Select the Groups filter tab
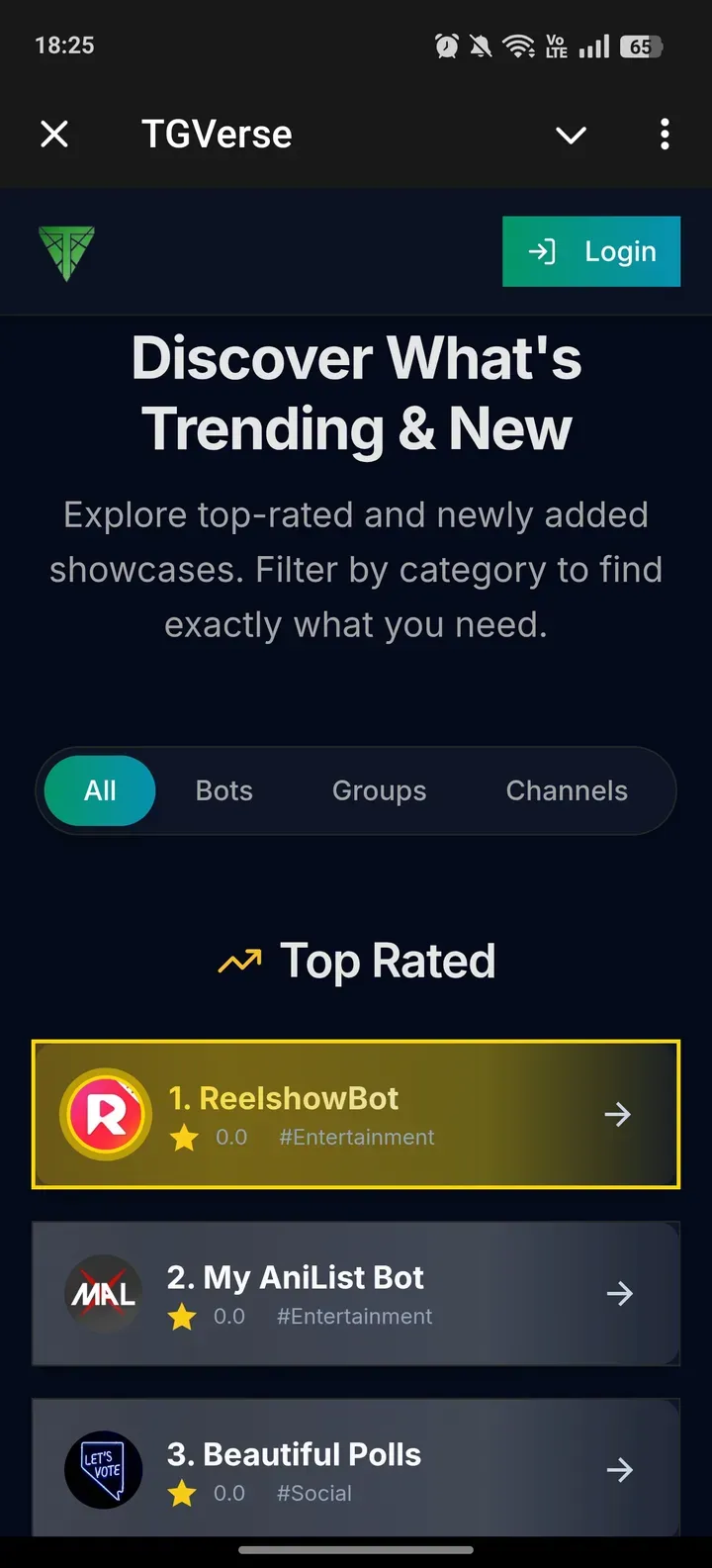Image resolution: width=712 pixels, height=1568 pixels. pyautogui.click(x=379, y=790)
